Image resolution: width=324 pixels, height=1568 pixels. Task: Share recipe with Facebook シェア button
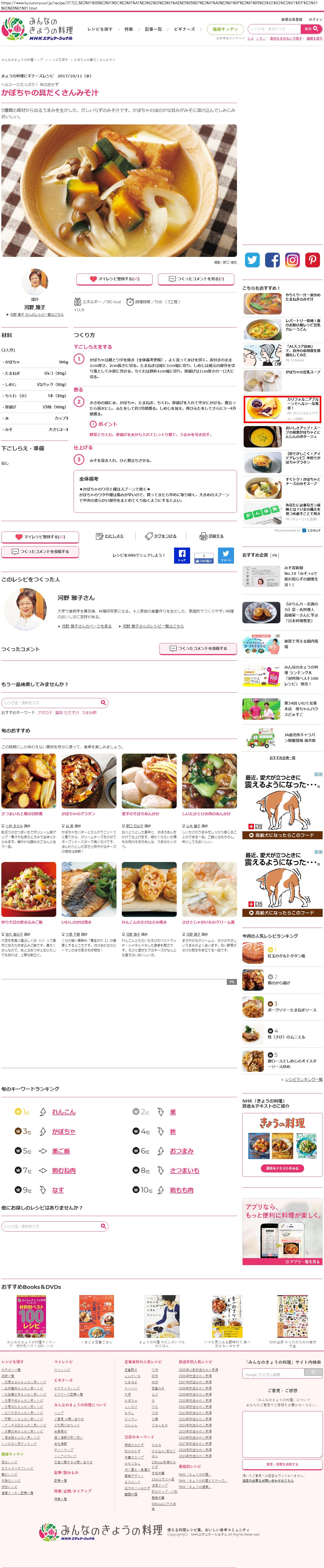point(182,555)
